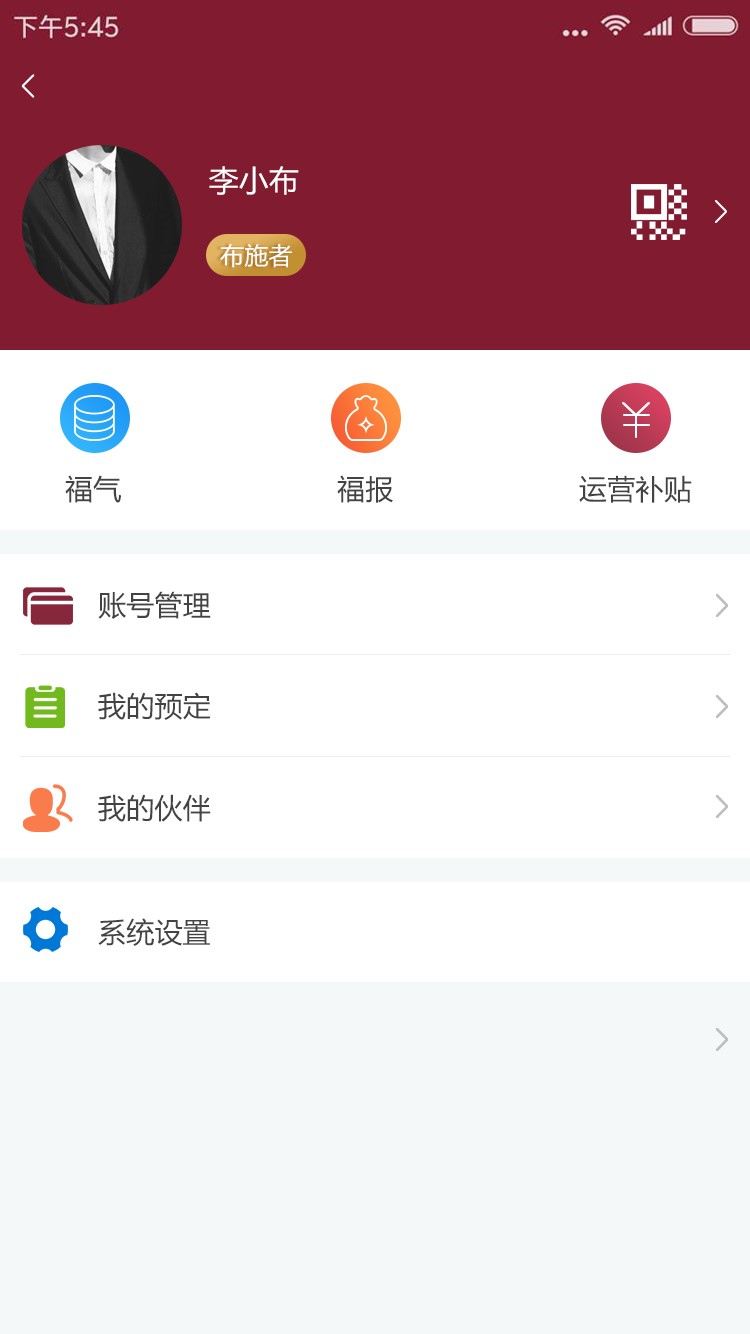The width and height of the screenshot is (750, 1334).
Task: Open the 我的预定 list entry
Action: coord(375,706)
